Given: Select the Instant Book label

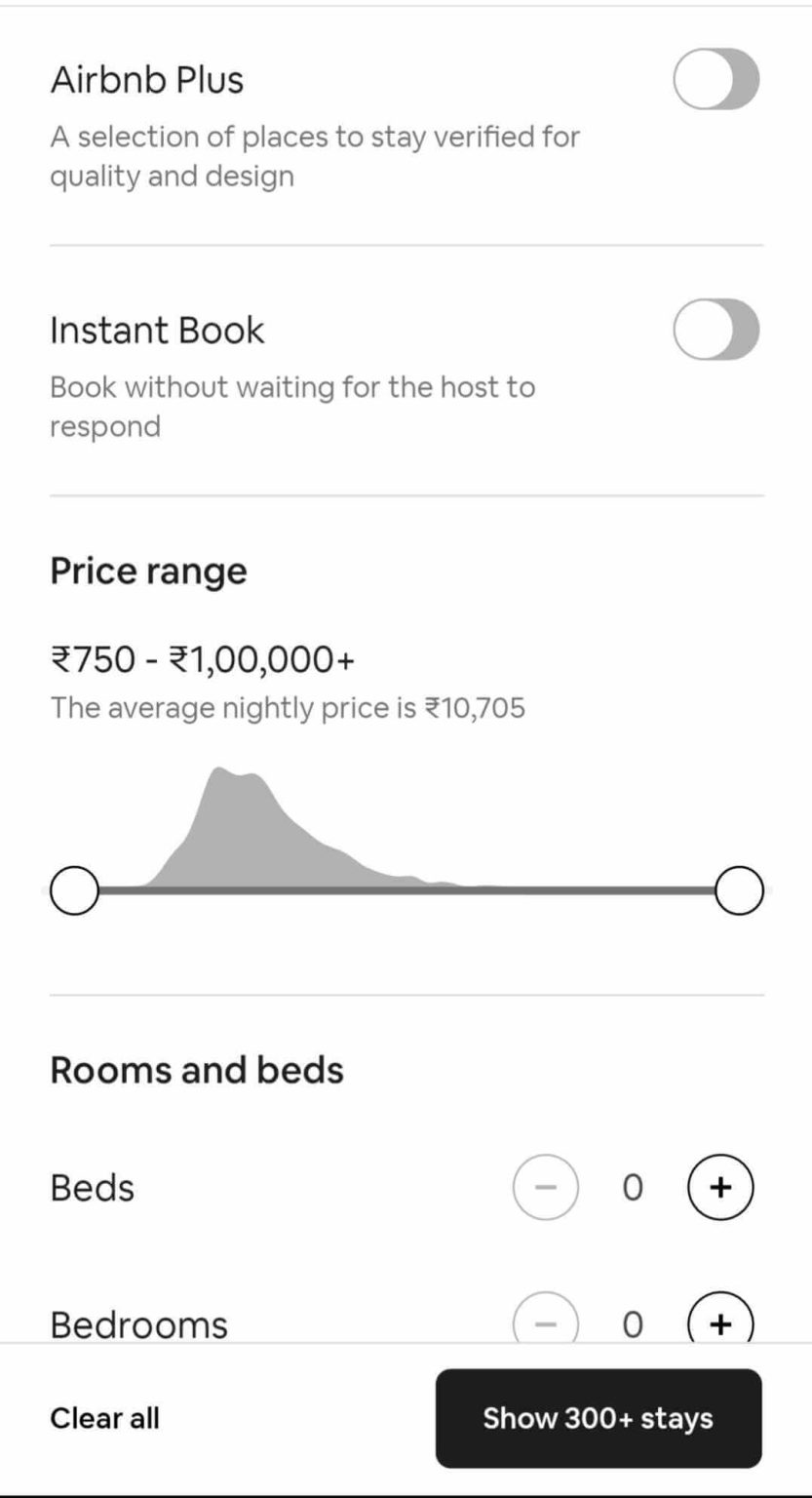Looking at the screenshot, I should point(157,330).
